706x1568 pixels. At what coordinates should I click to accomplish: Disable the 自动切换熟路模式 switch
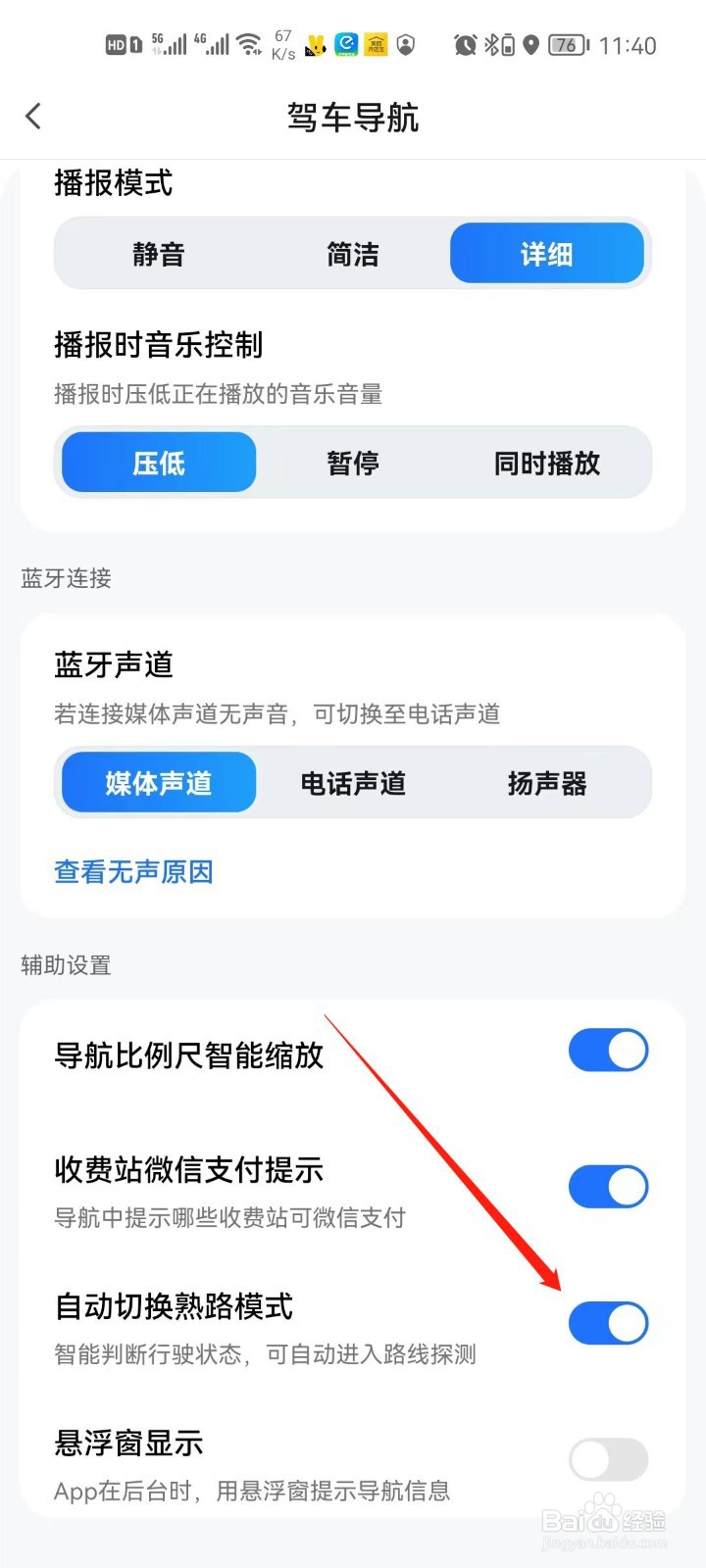608,1323
